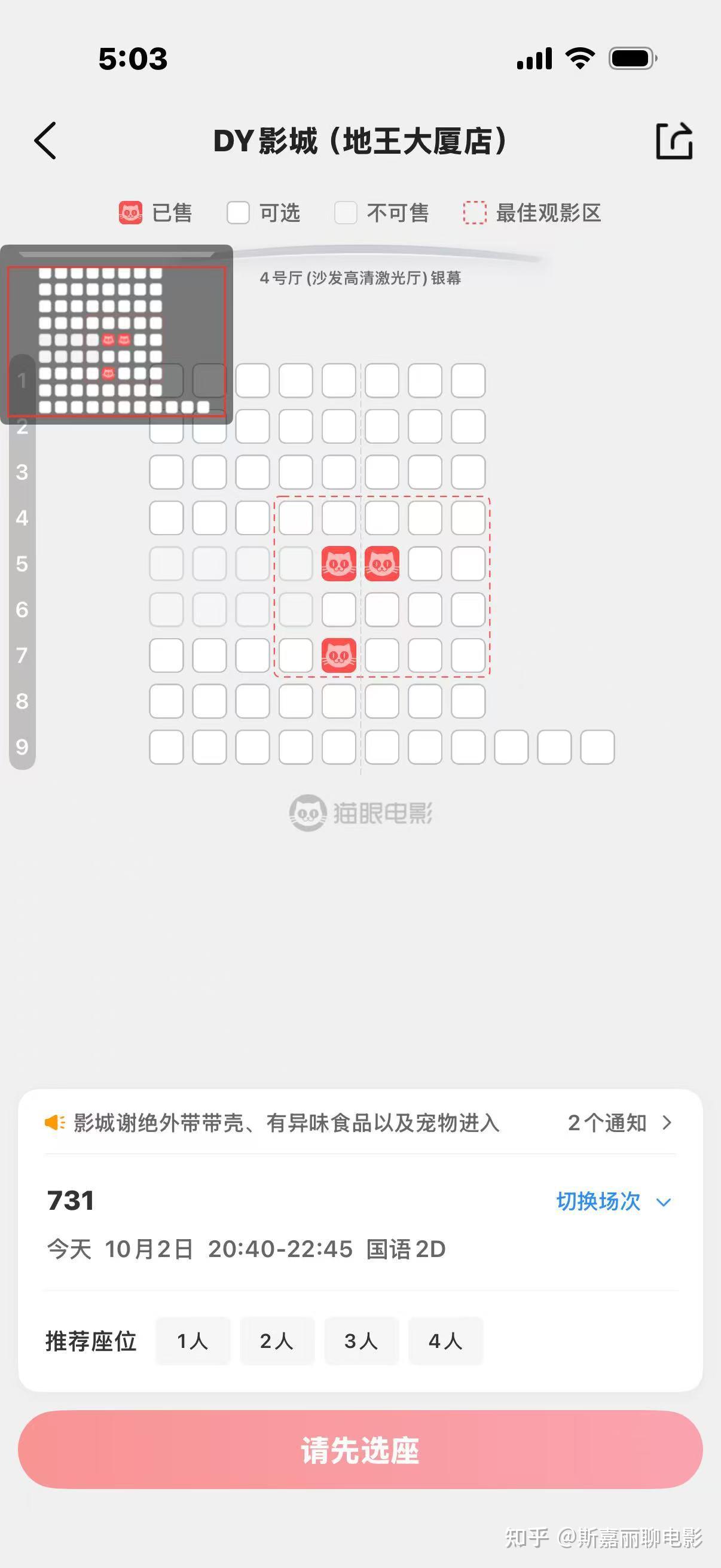Choose recommended seats for 1人
Screen dimensions: 721x1568
click(193, 1341)
